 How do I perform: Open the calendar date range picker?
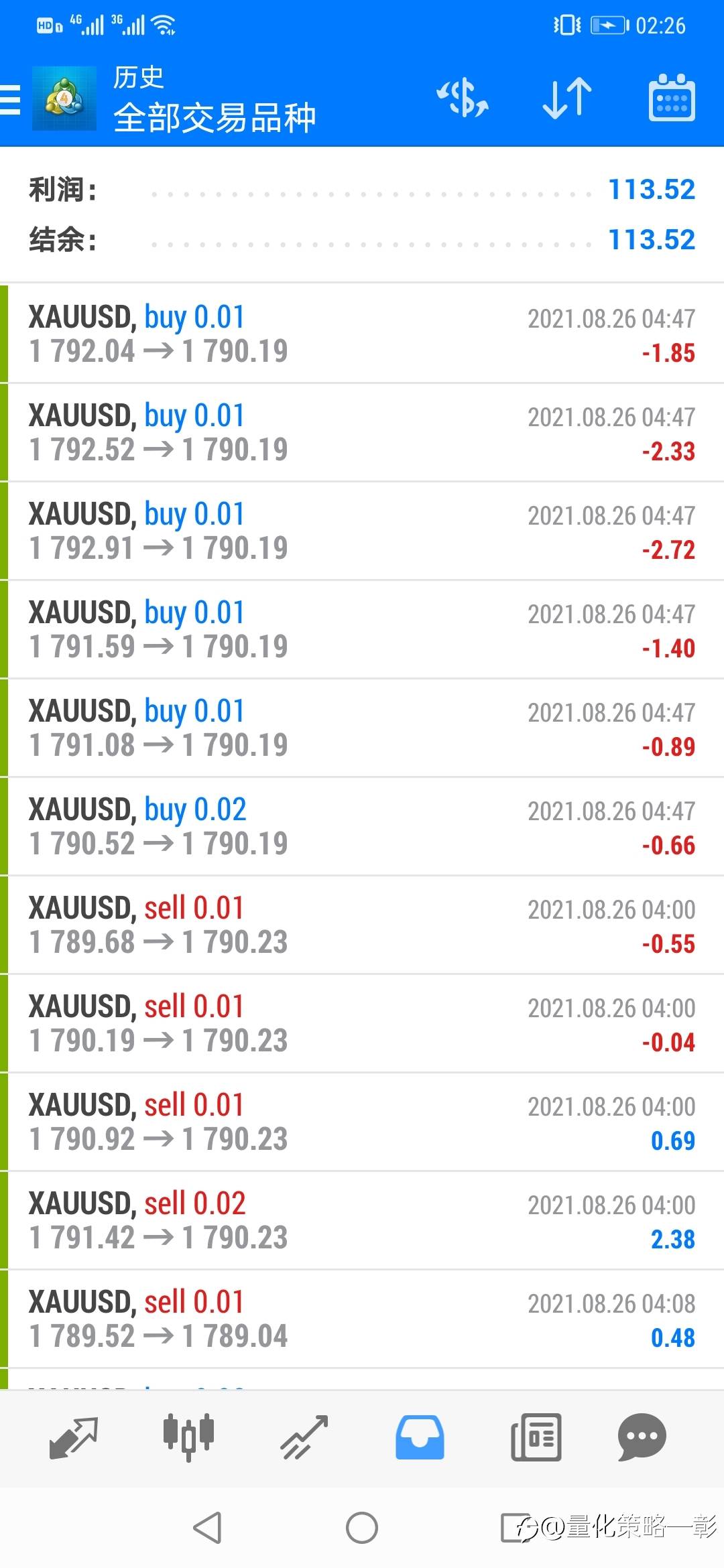(x=672, y=99)
